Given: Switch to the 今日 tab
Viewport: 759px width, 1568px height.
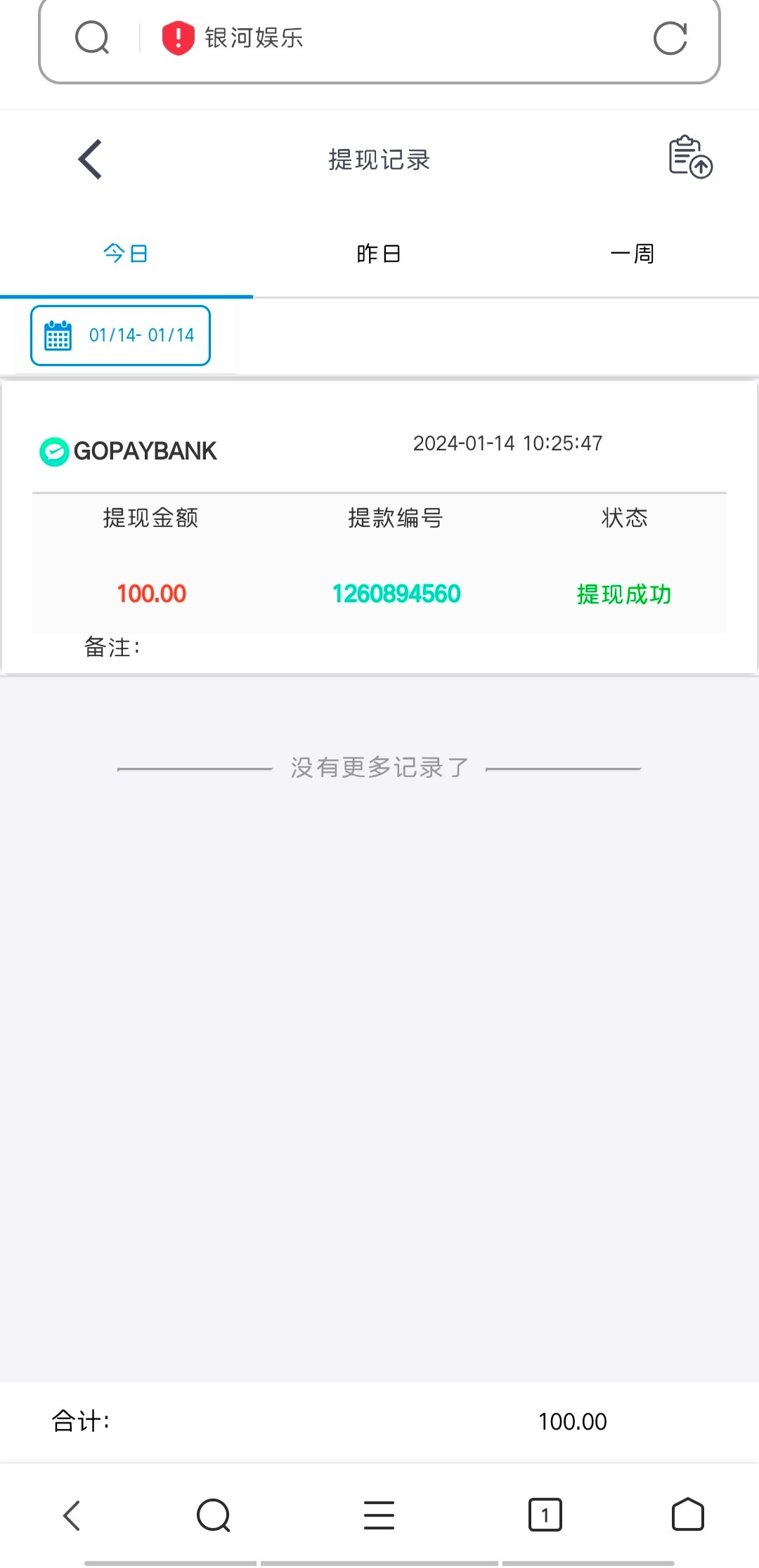Looking at the screenshot, I should pos(126,254).
